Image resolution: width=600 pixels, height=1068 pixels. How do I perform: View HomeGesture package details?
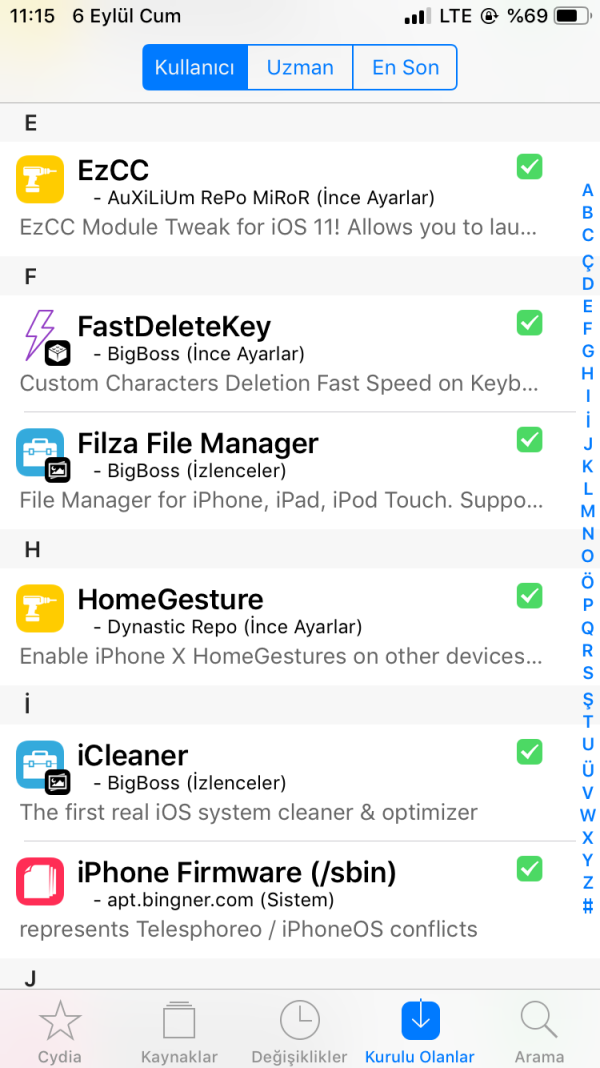click(280, 626)
